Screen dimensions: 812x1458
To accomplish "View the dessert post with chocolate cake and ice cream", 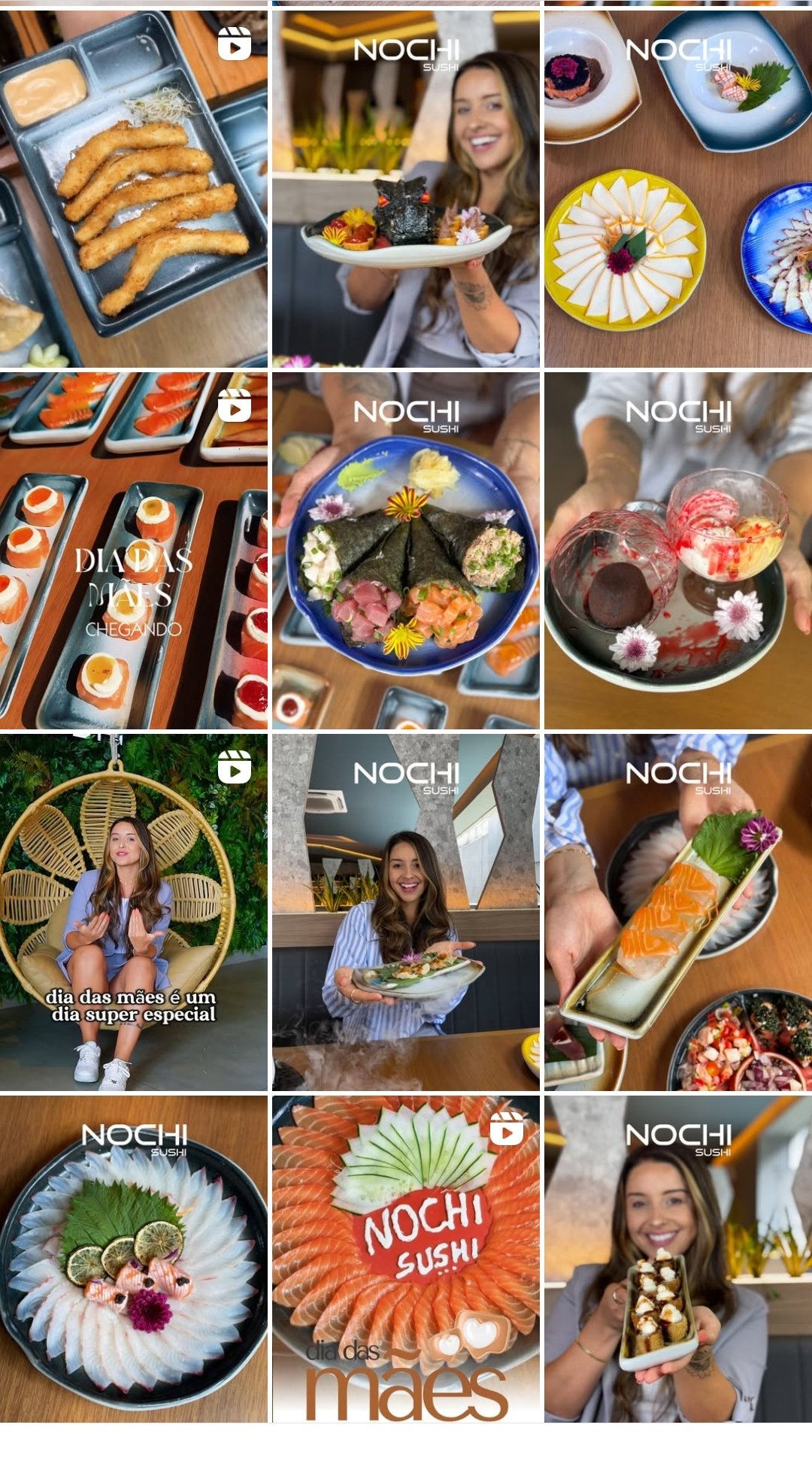I will pyautogui.click(x=678, y=550).
